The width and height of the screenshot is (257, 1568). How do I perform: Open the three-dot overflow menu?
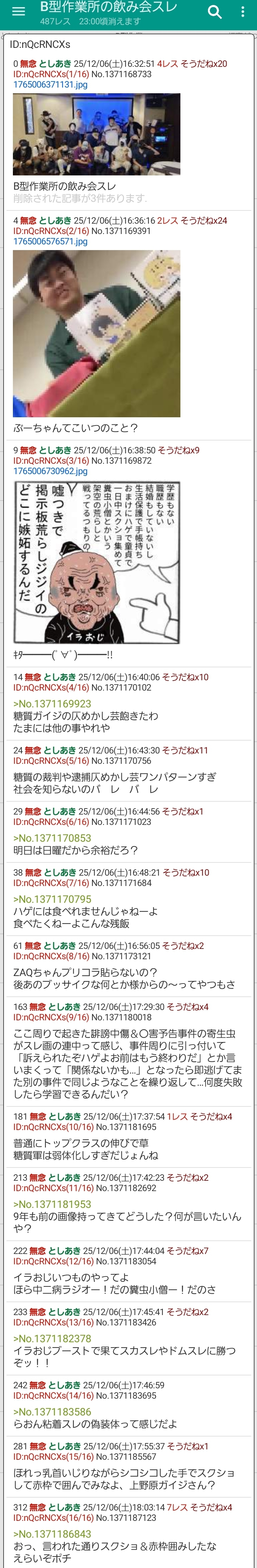coord(242,11)
